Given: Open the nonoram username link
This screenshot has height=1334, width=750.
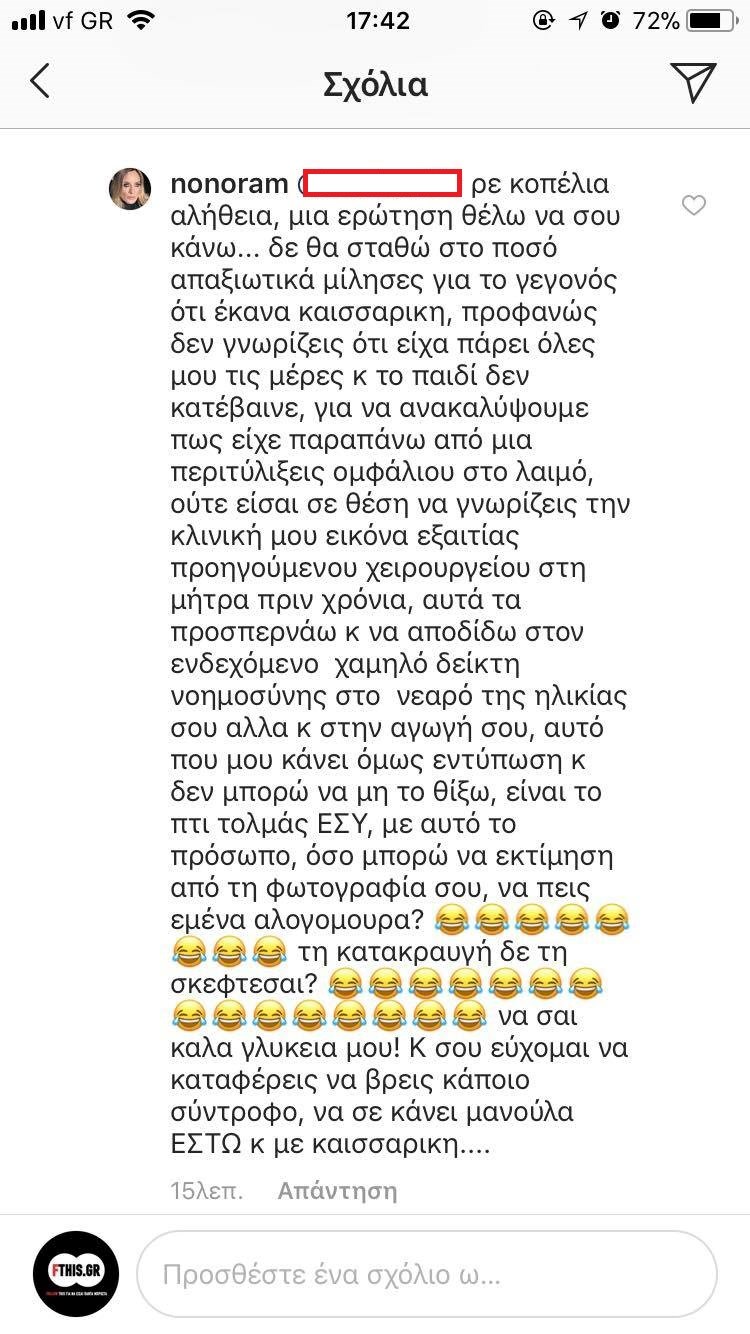Looking at the screenshot, I should 228,185.
